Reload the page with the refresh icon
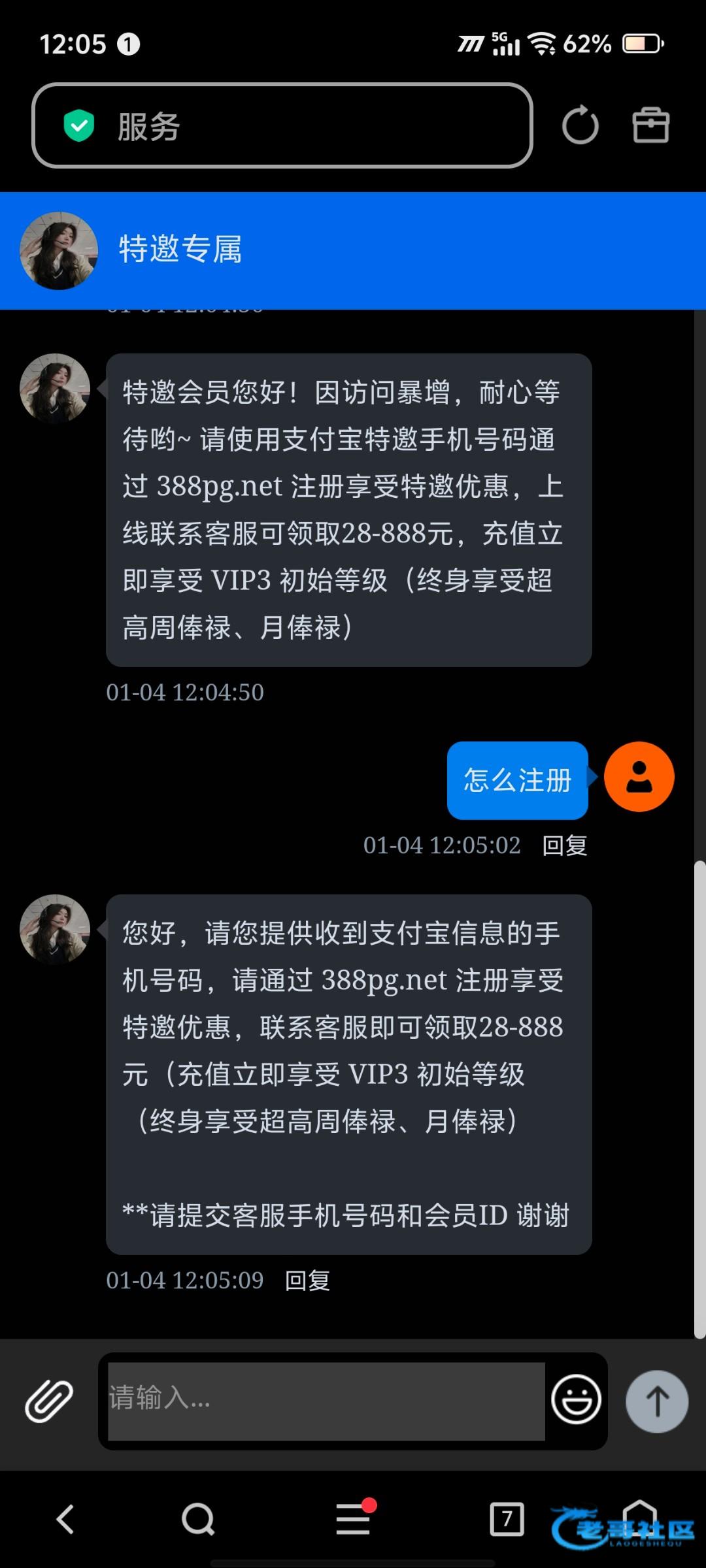The width and height of the screenshot is (706, 1568). (x=580, y=125)
